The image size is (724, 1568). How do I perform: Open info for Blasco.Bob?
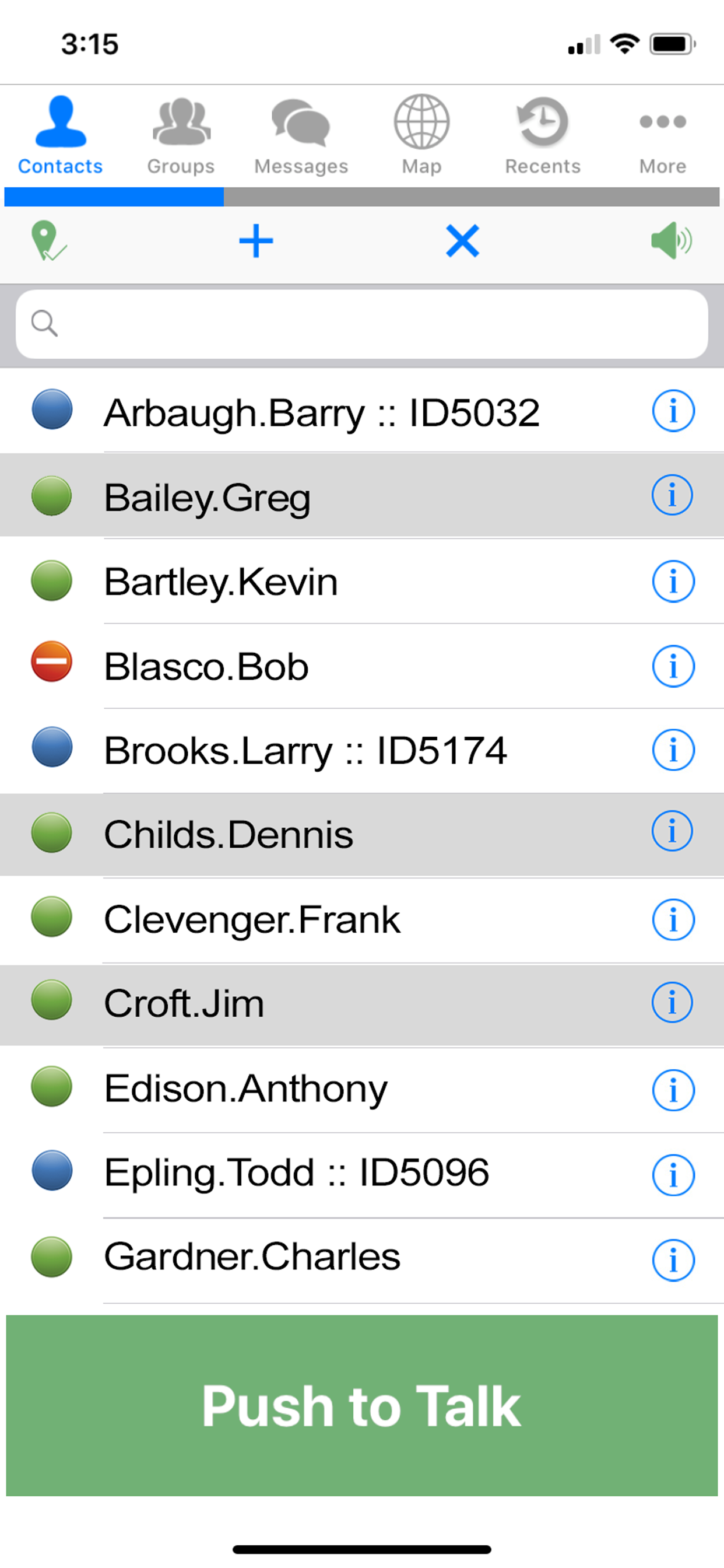point(672,666)
